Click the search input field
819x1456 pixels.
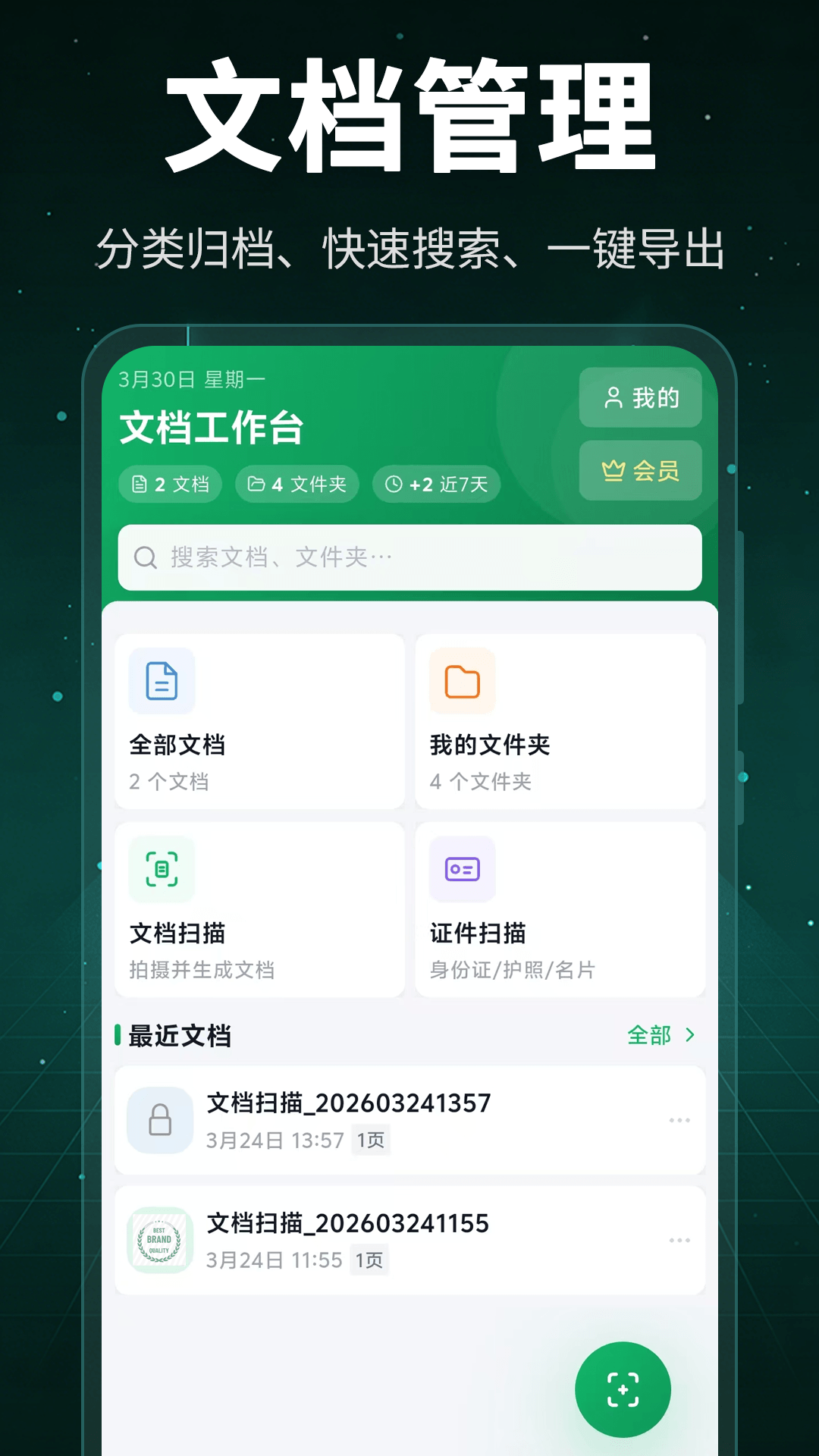point(409,557)
